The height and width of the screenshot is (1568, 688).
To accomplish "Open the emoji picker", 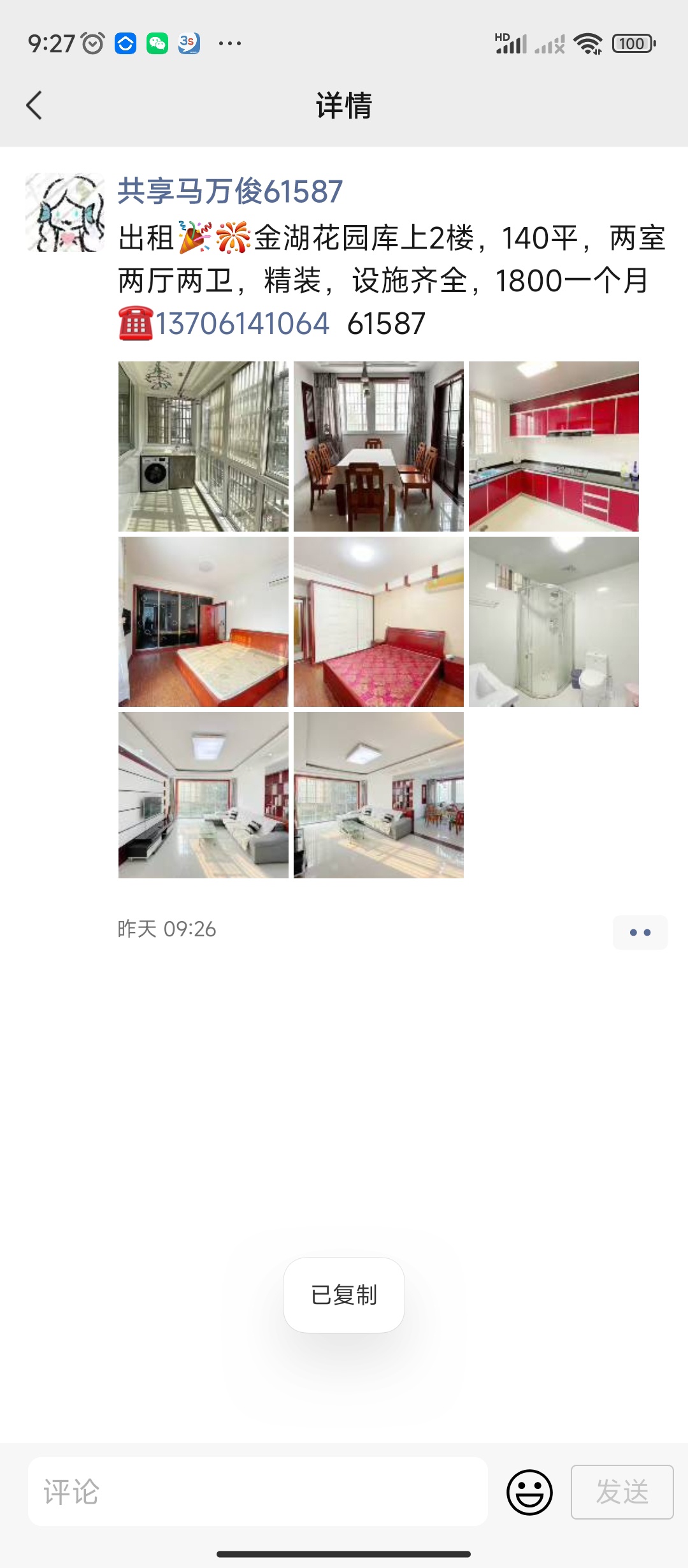I will point(529,1492).
